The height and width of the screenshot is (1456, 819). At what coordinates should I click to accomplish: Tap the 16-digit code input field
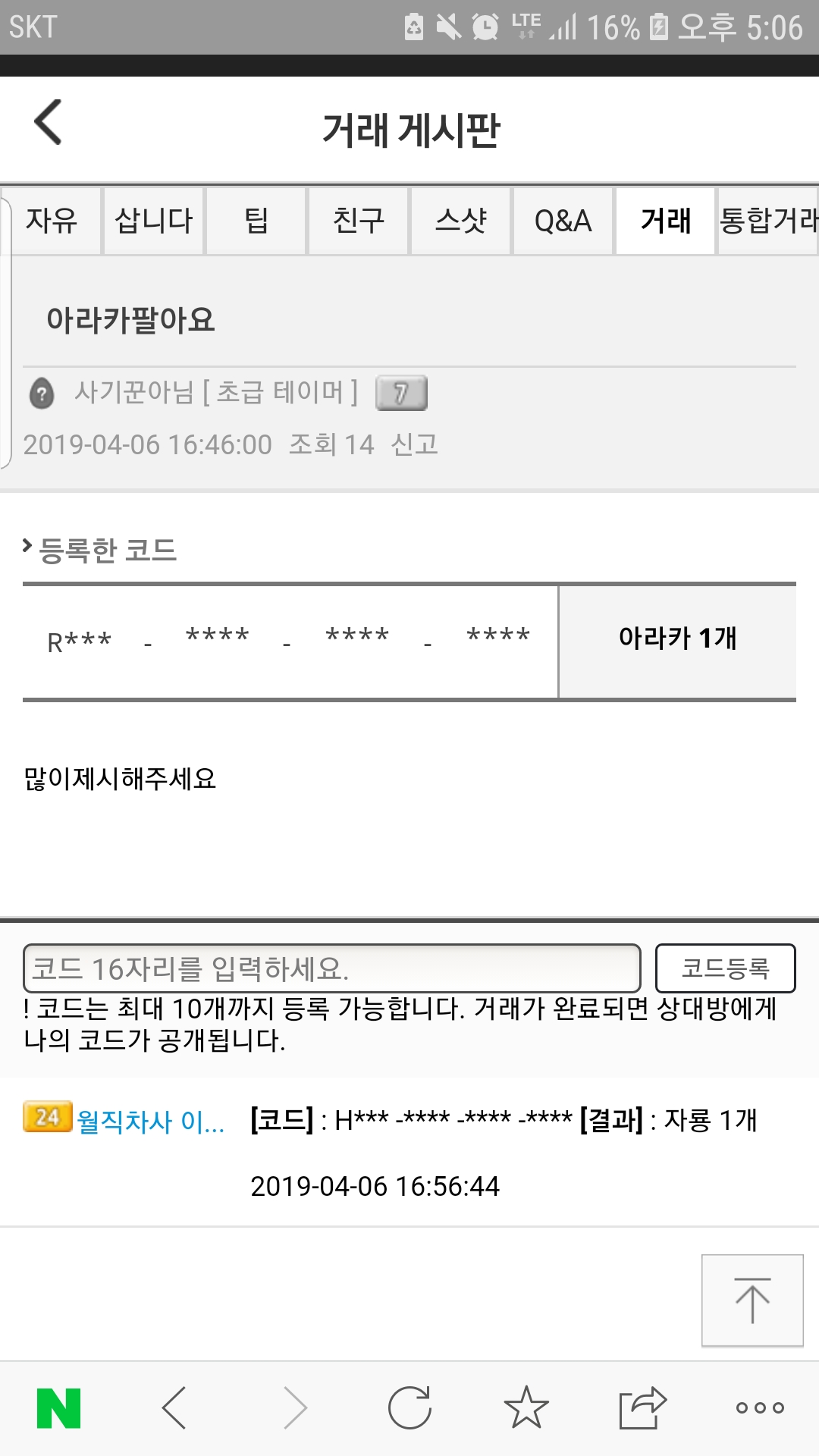point(332,968)
